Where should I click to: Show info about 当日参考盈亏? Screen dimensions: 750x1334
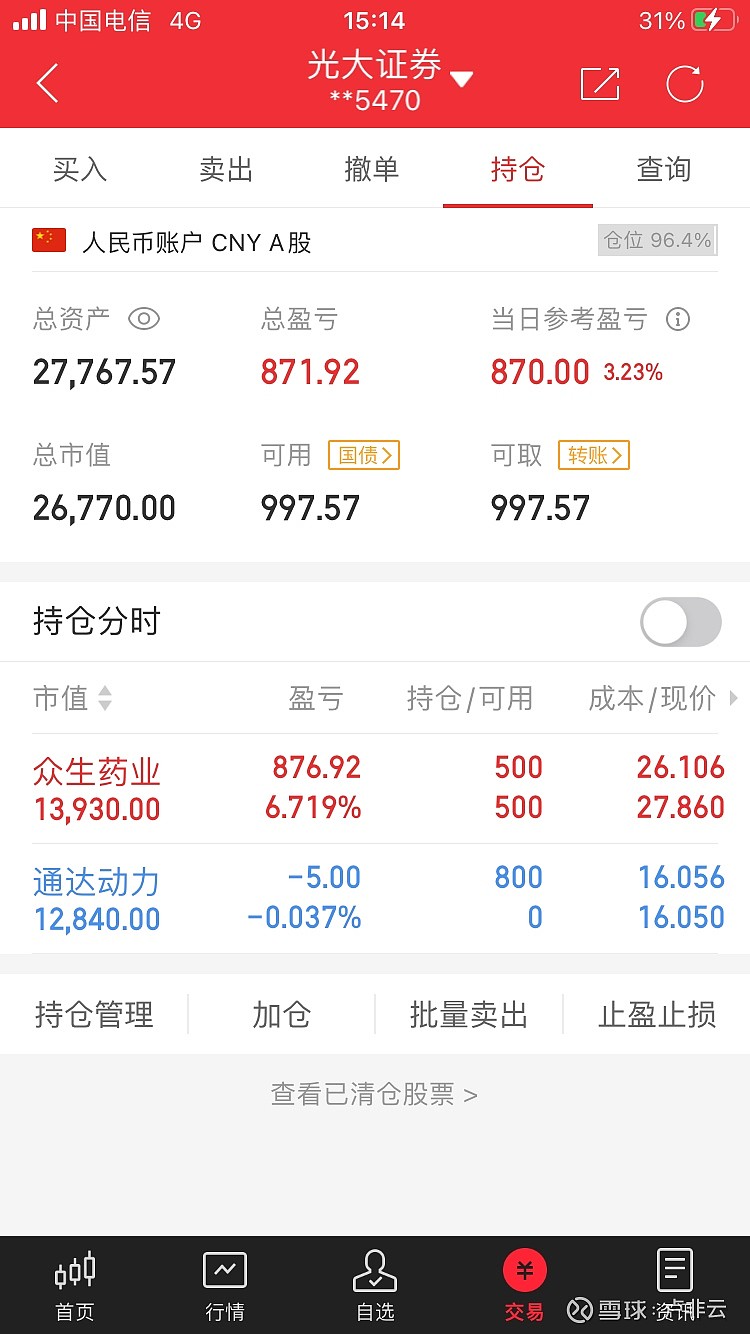tap(678, 320)
